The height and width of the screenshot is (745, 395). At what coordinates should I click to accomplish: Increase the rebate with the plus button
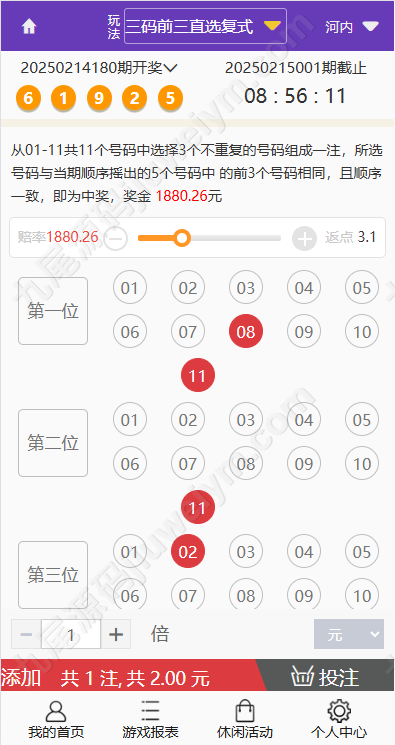tap(304, 238)
